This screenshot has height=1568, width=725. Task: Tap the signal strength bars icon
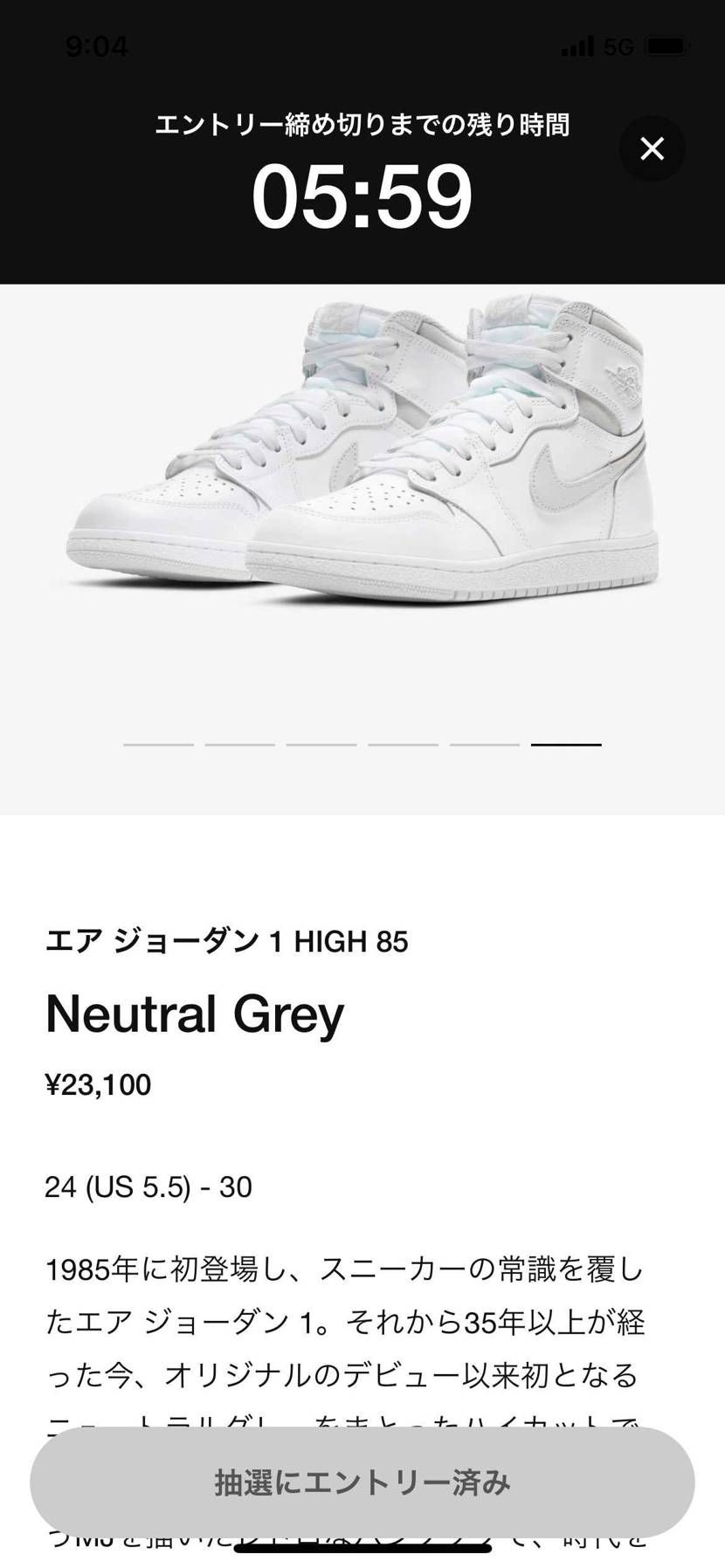(x=576, y=46)
